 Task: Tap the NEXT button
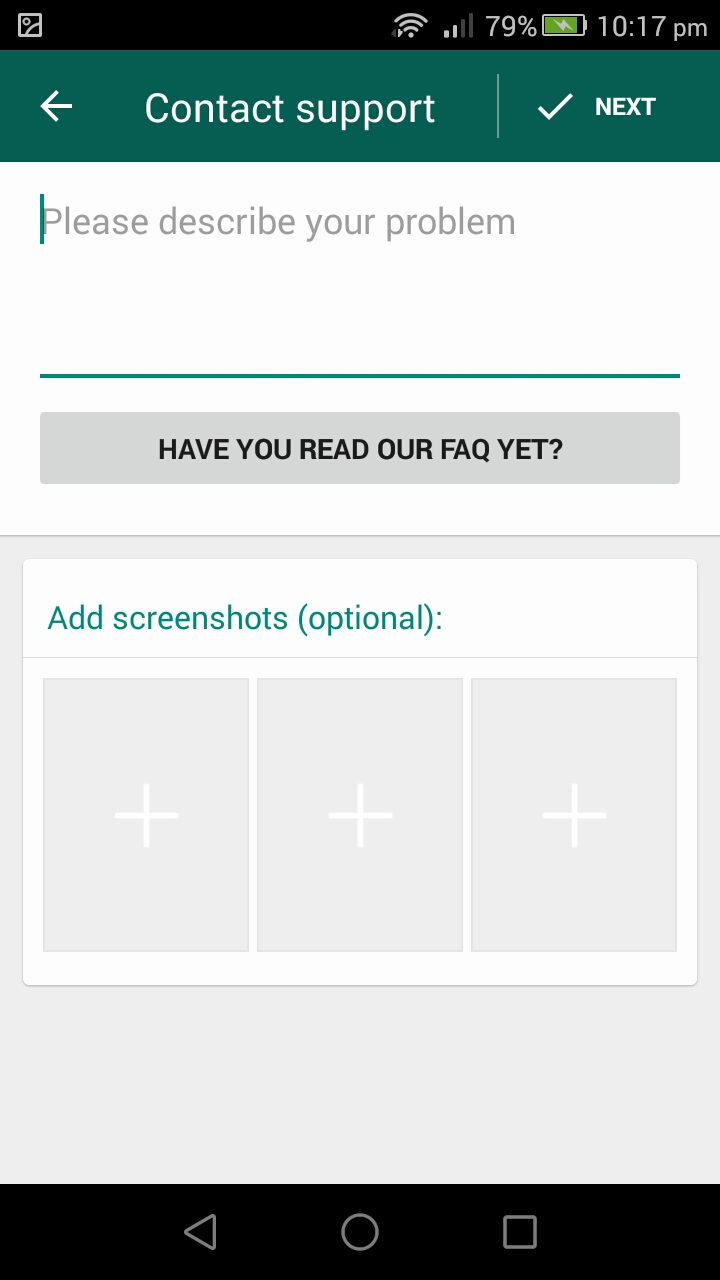598,107
